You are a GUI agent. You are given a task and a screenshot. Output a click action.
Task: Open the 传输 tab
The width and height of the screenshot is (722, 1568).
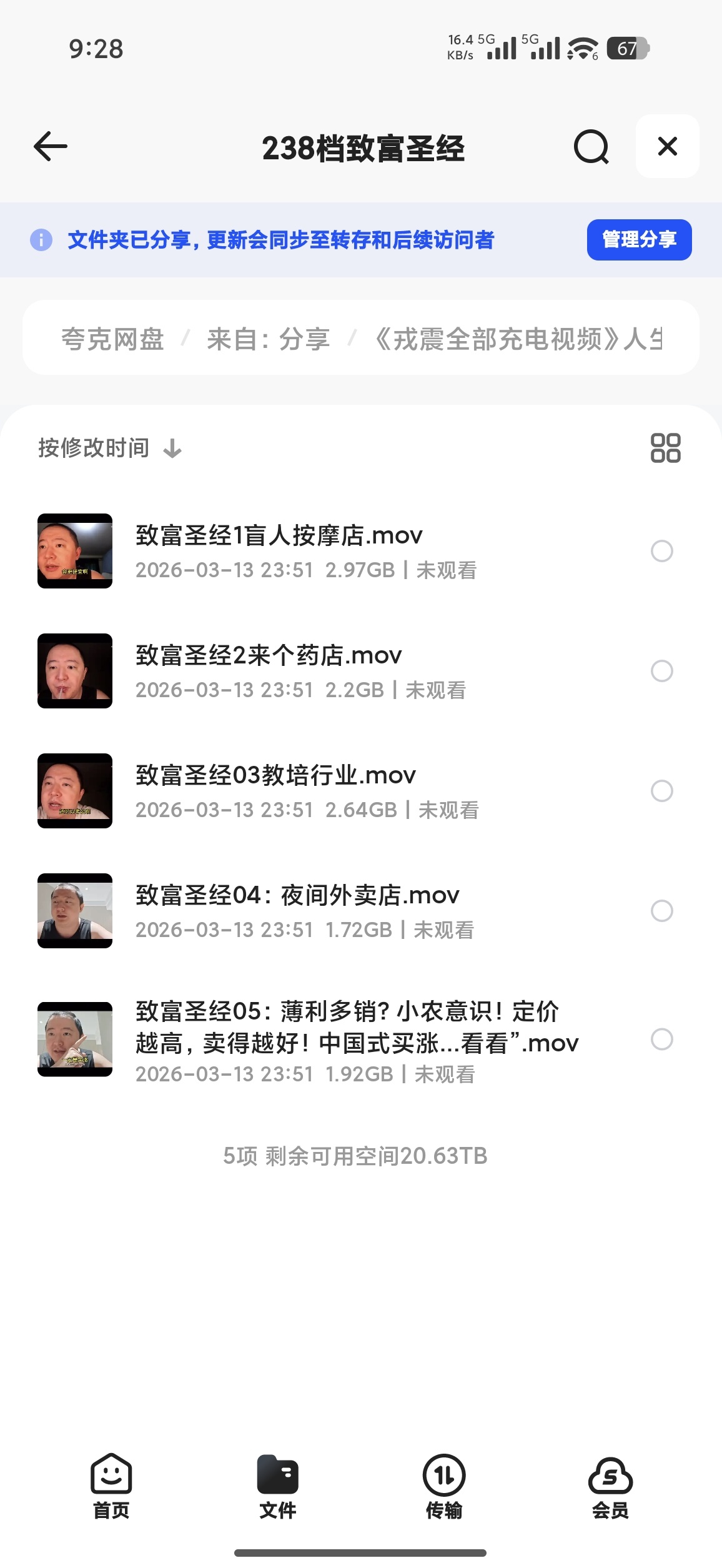point(444,1487)
